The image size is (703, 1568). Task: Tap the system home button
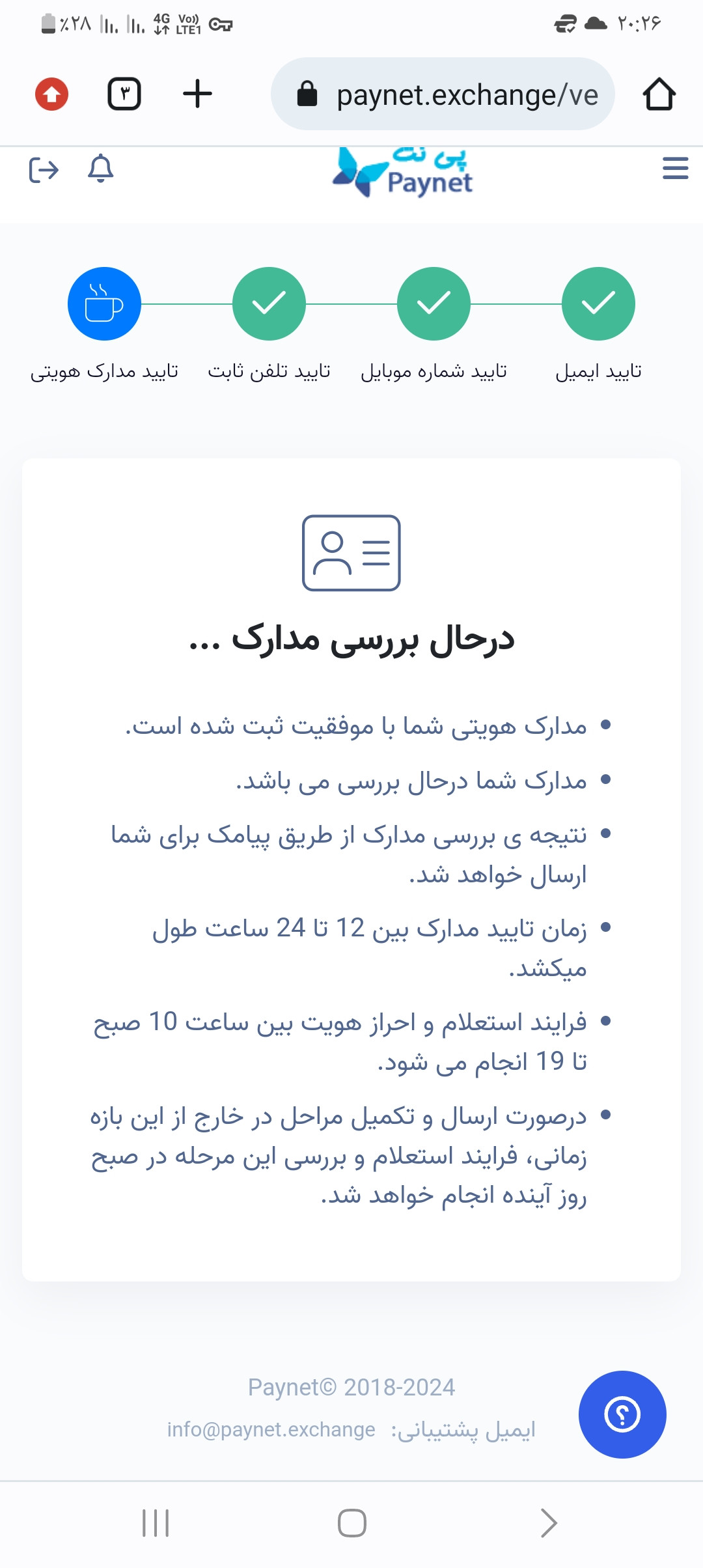(351, 1523)
